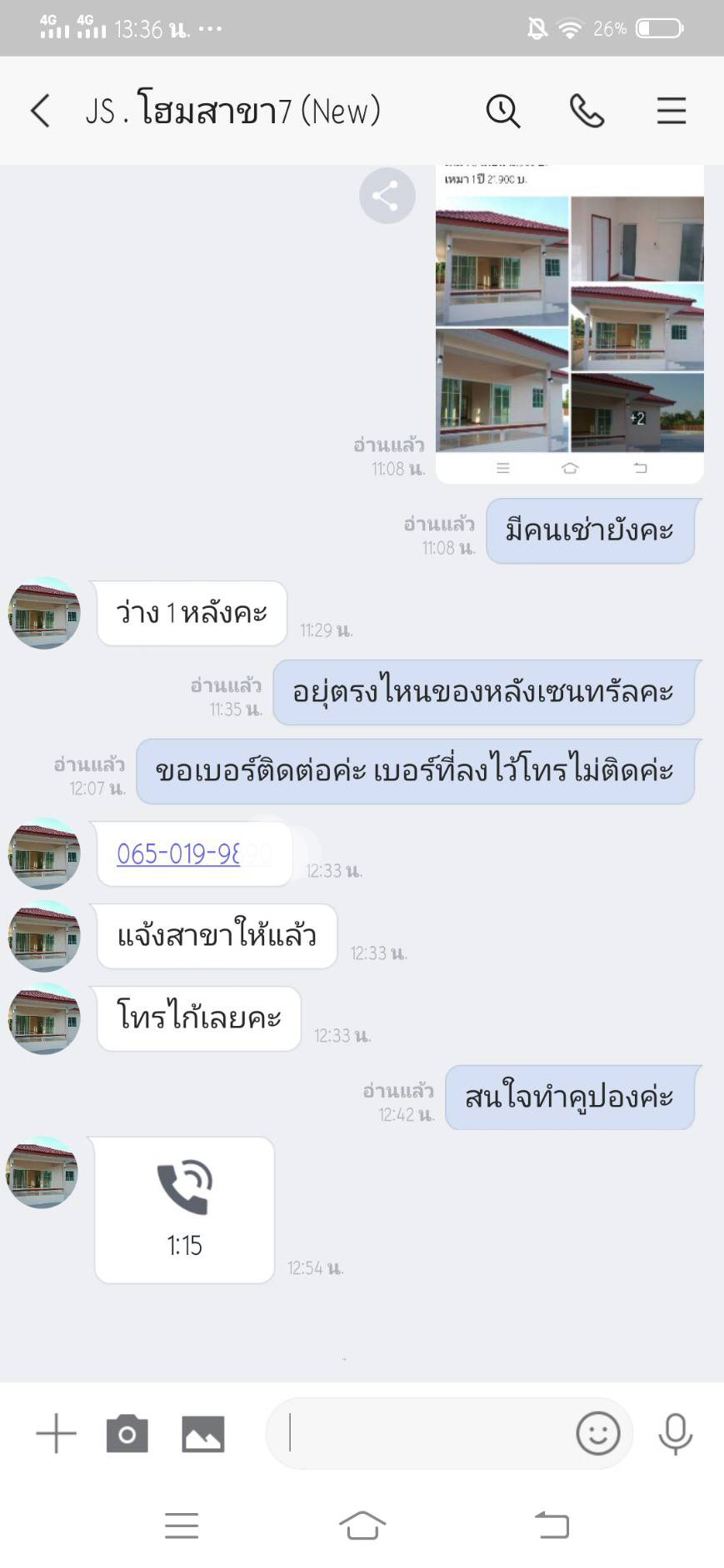Share the house photo message
The image size is (724, 1568).
pos(387,197)
